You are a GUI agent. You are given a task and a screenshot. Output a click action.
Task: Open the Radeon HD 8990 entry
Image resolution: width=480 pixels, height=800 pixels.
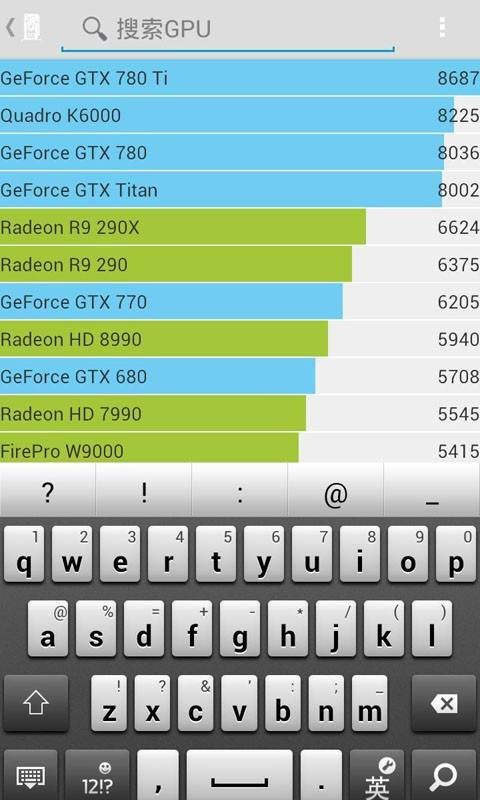pos(240,338)
